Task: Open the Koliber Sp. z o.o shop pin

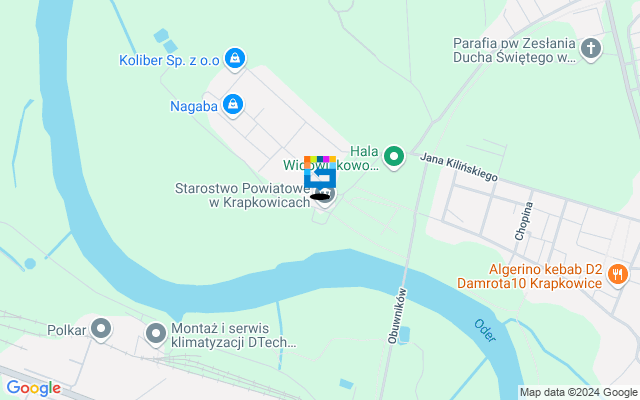Action: click(234, 60)
